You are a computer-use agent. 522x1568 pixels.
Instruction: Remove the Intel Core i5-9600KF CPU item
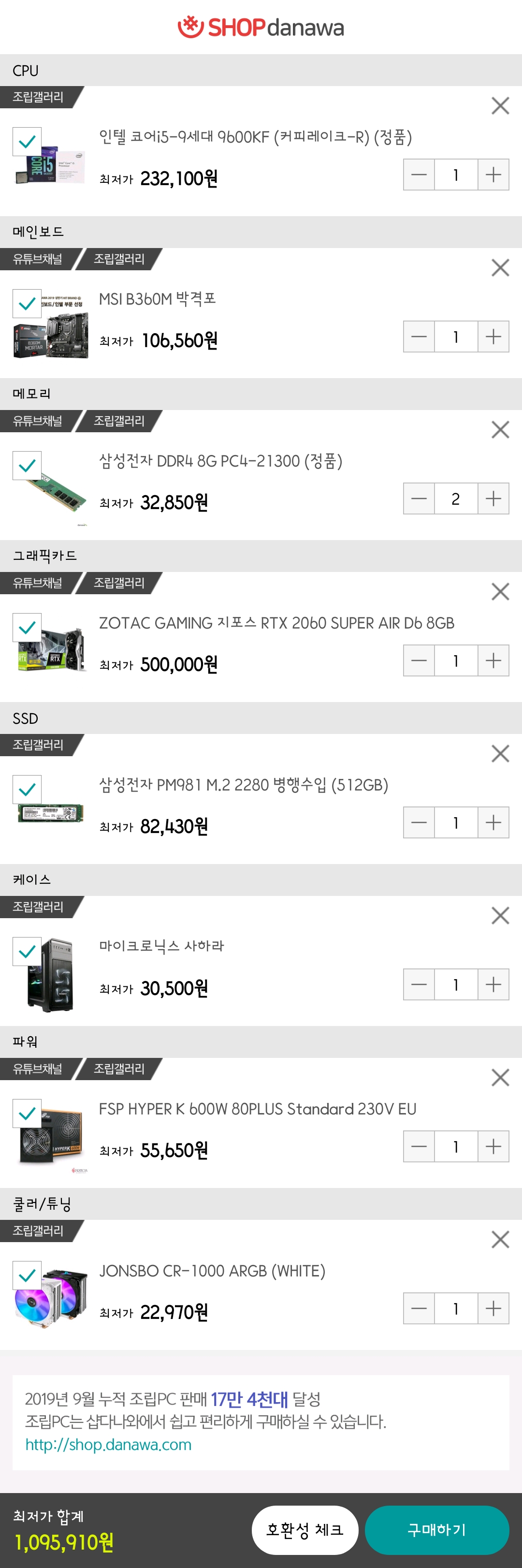coord(500,106)
